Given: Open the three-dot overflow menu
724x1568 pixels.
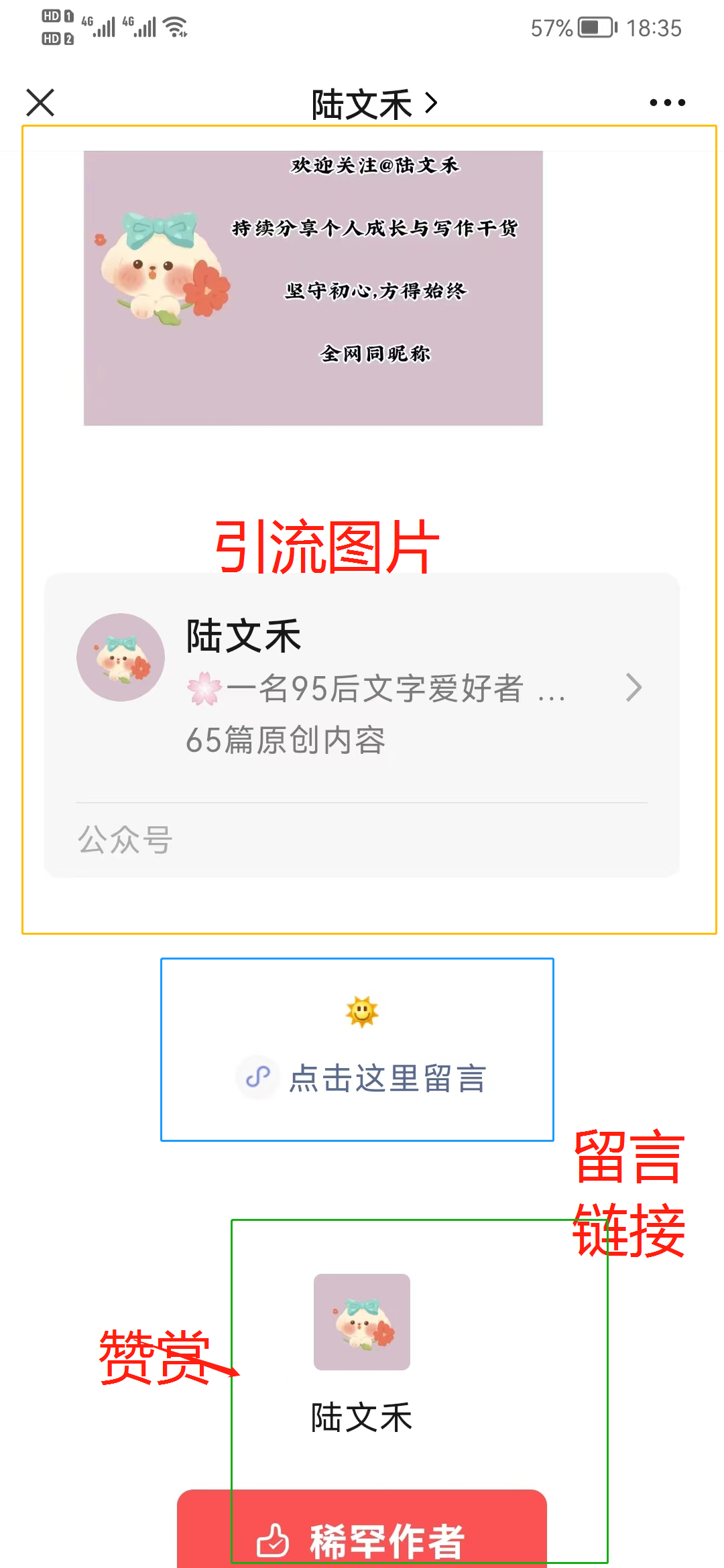Looking at the screenshot, I should coord(667,103).
